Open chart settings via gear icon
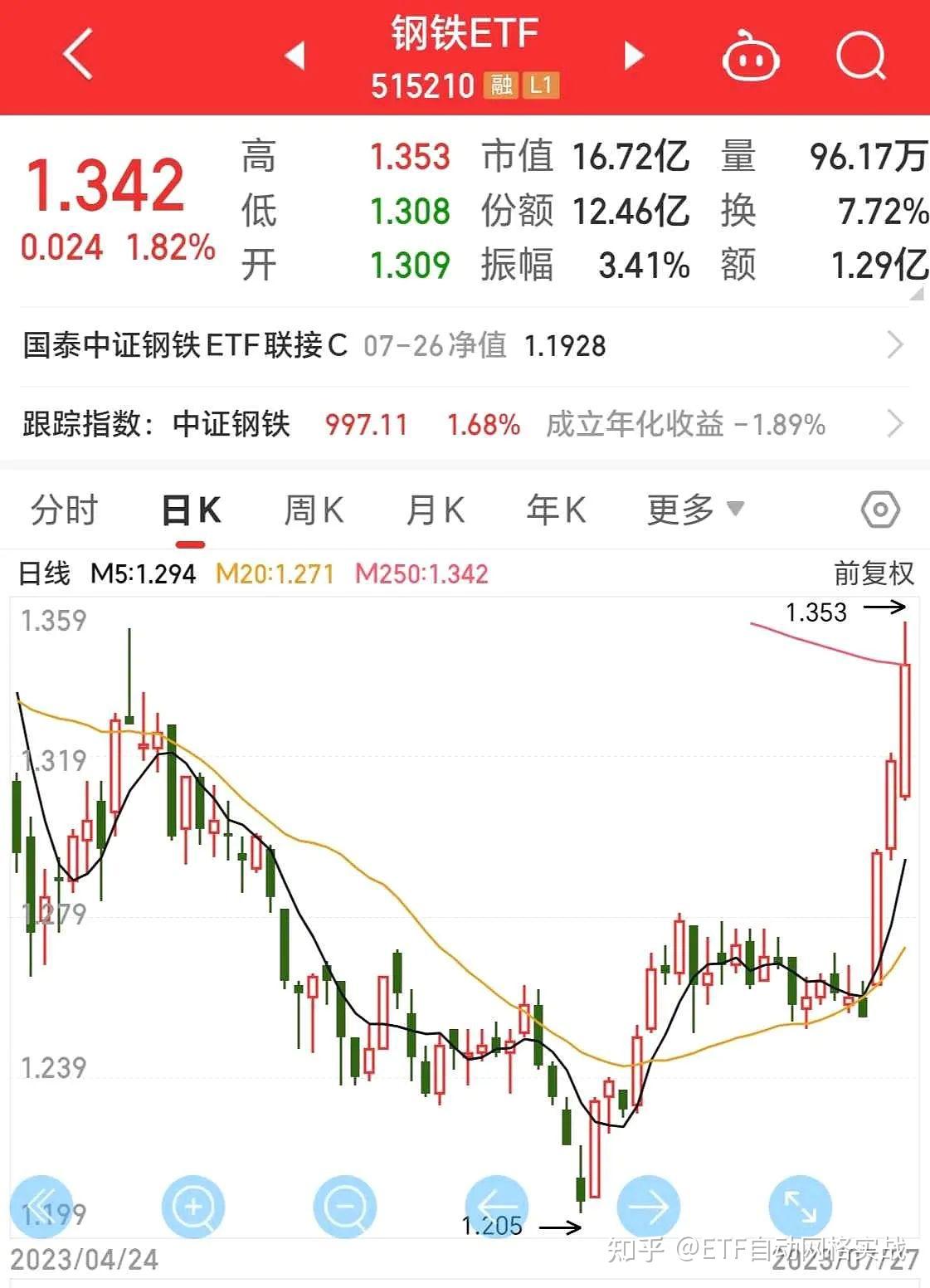The width and height of the screenshot is (930, 1288). pos(882,510)
